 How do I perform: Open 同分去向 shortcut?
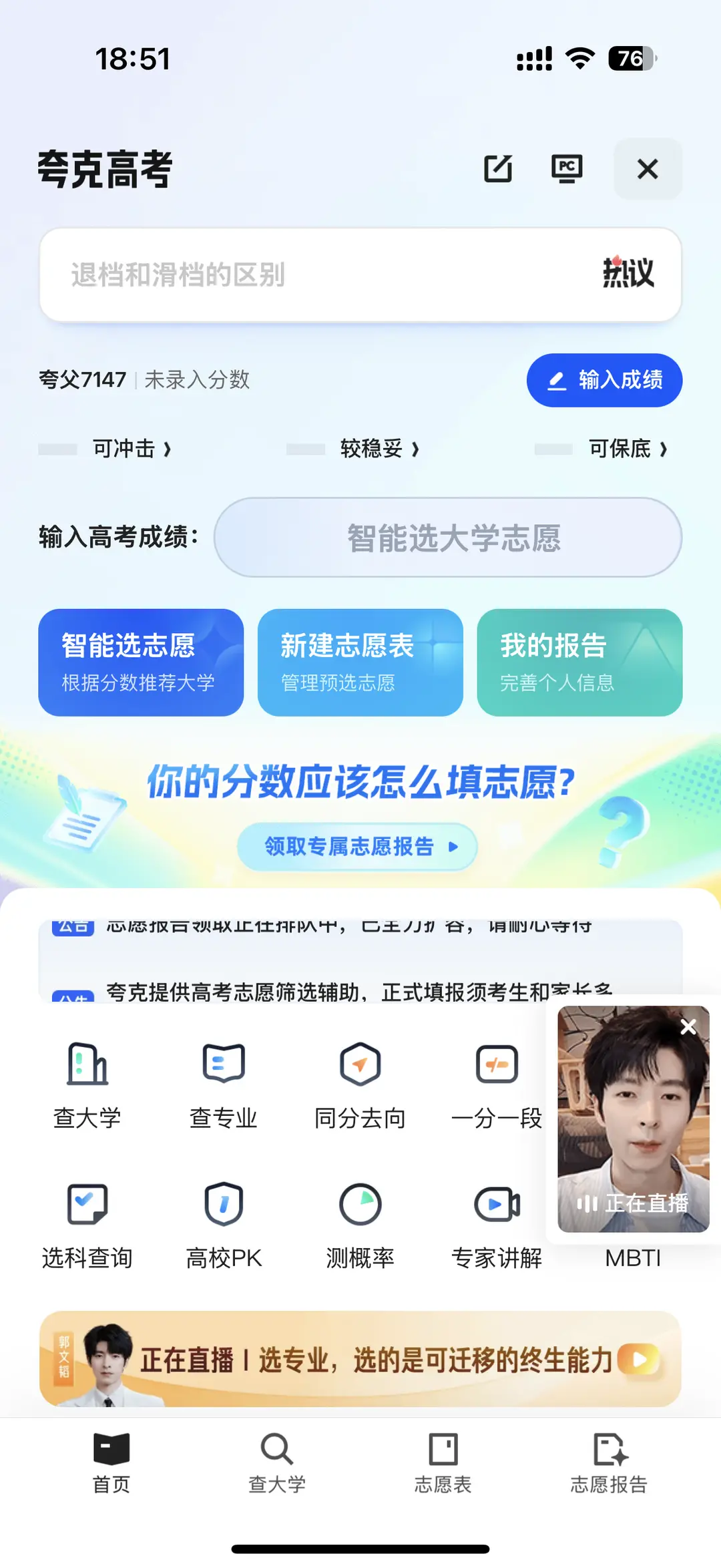coord(360,1085)
